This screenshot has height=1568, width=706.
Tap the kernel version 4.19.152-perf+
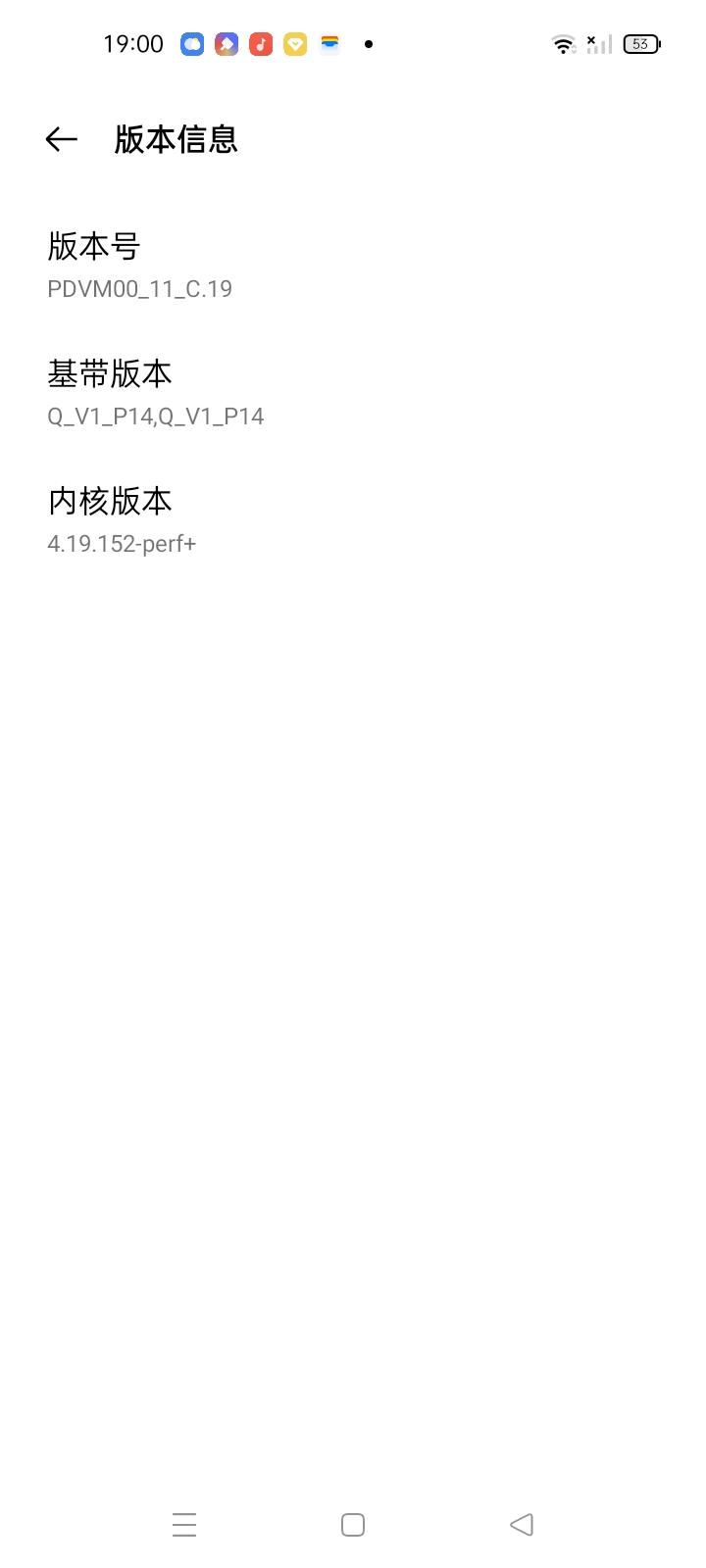coord(122,543)
